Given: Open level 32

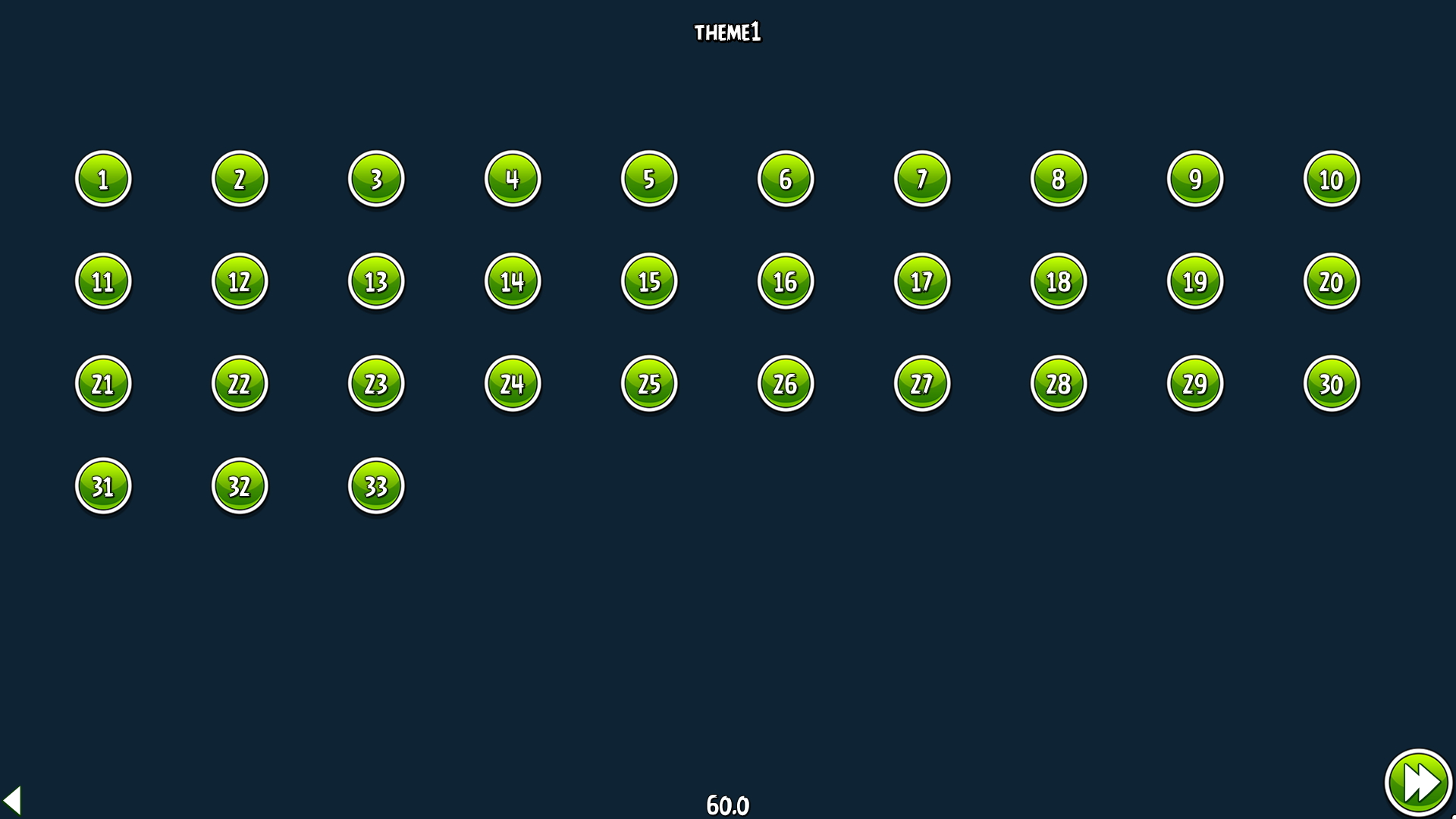Looking at the screenshot, I should click(240, 486).
